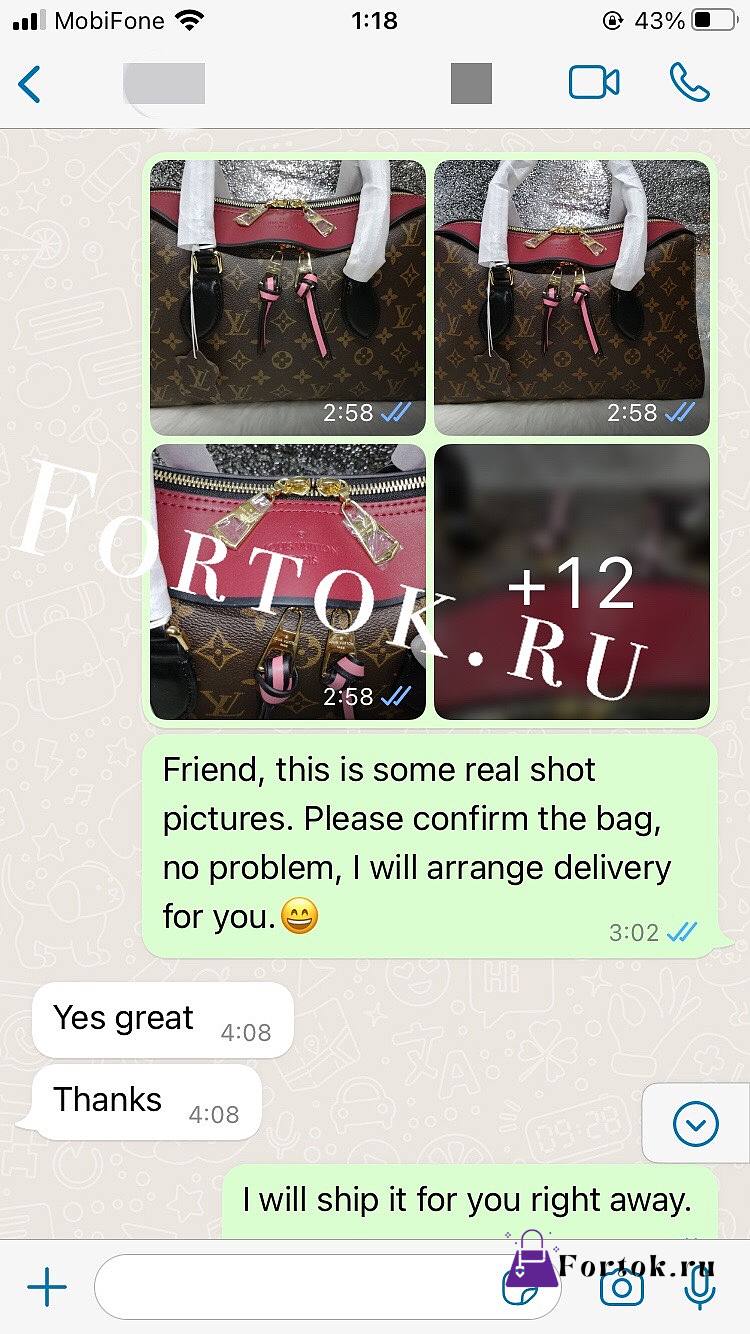Viewport: 750px width, 1334px height.
Task: Record a voice message with the microphone
Action: pos(701,1288)
